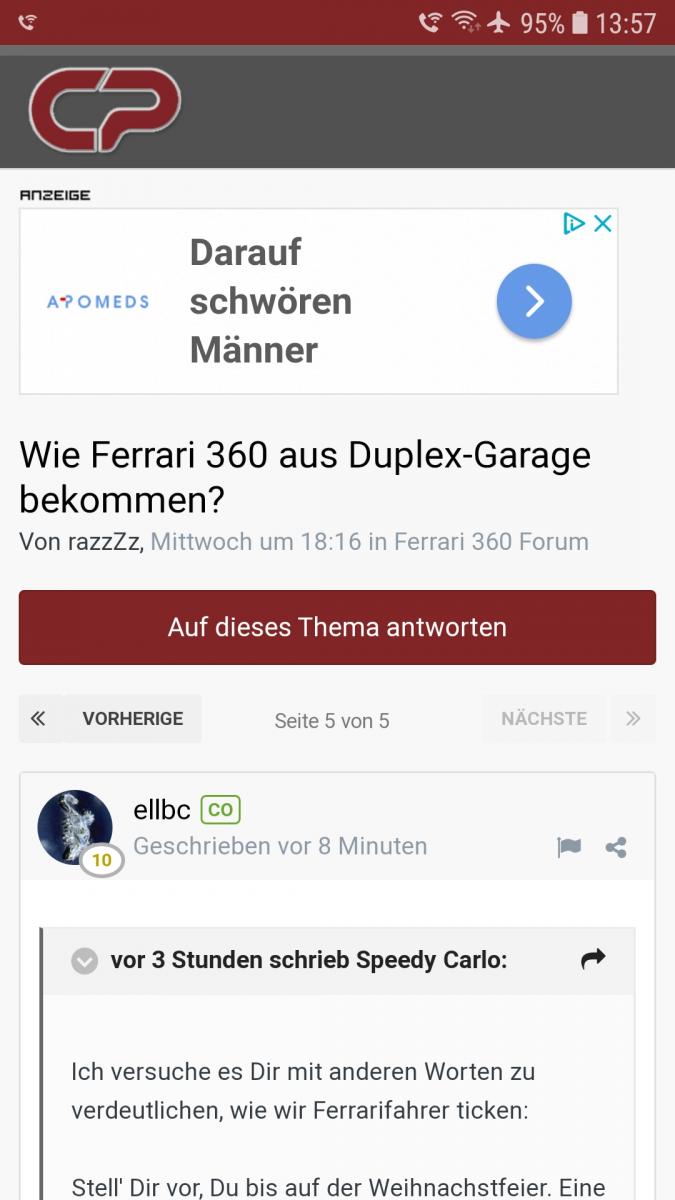Report ellbc's post with the flag
Image resolution: width=675 pixels, height=1200 pixels.
(x=569, y=848)
